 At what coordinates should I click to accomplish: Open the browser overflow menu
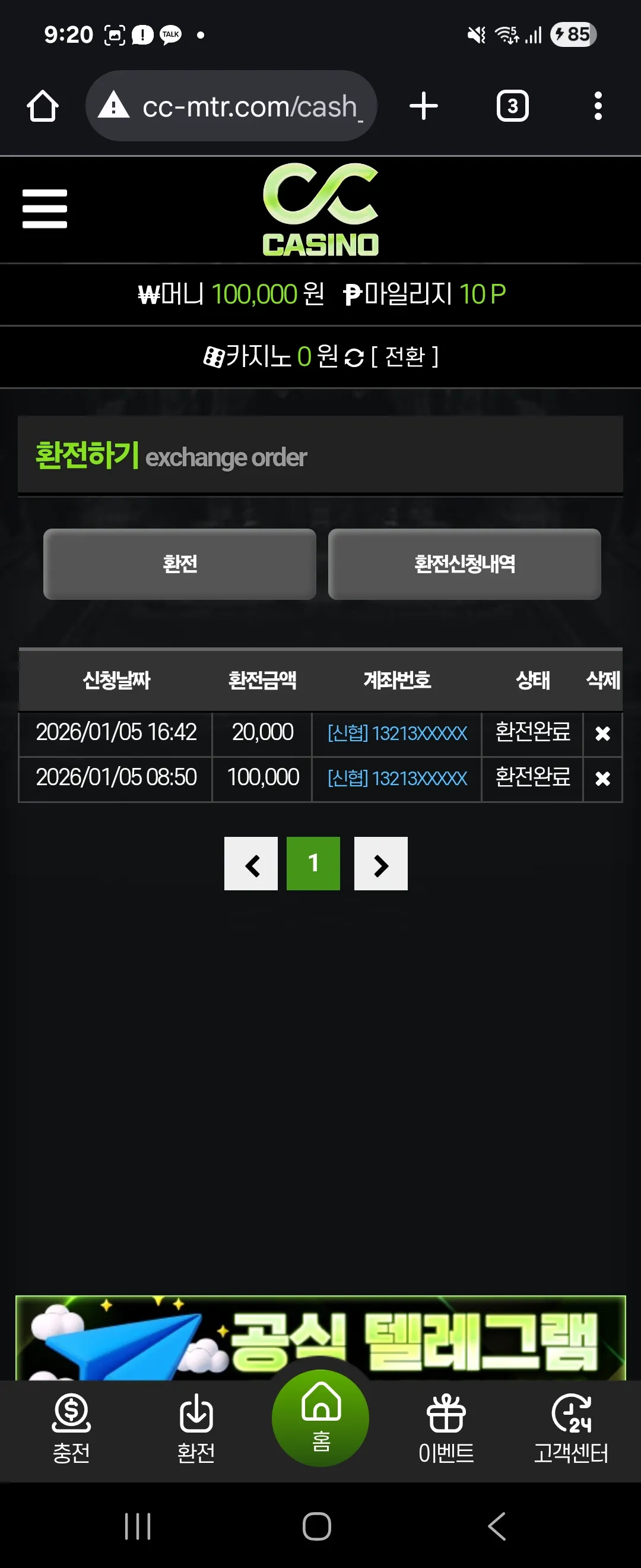point(598,106)
